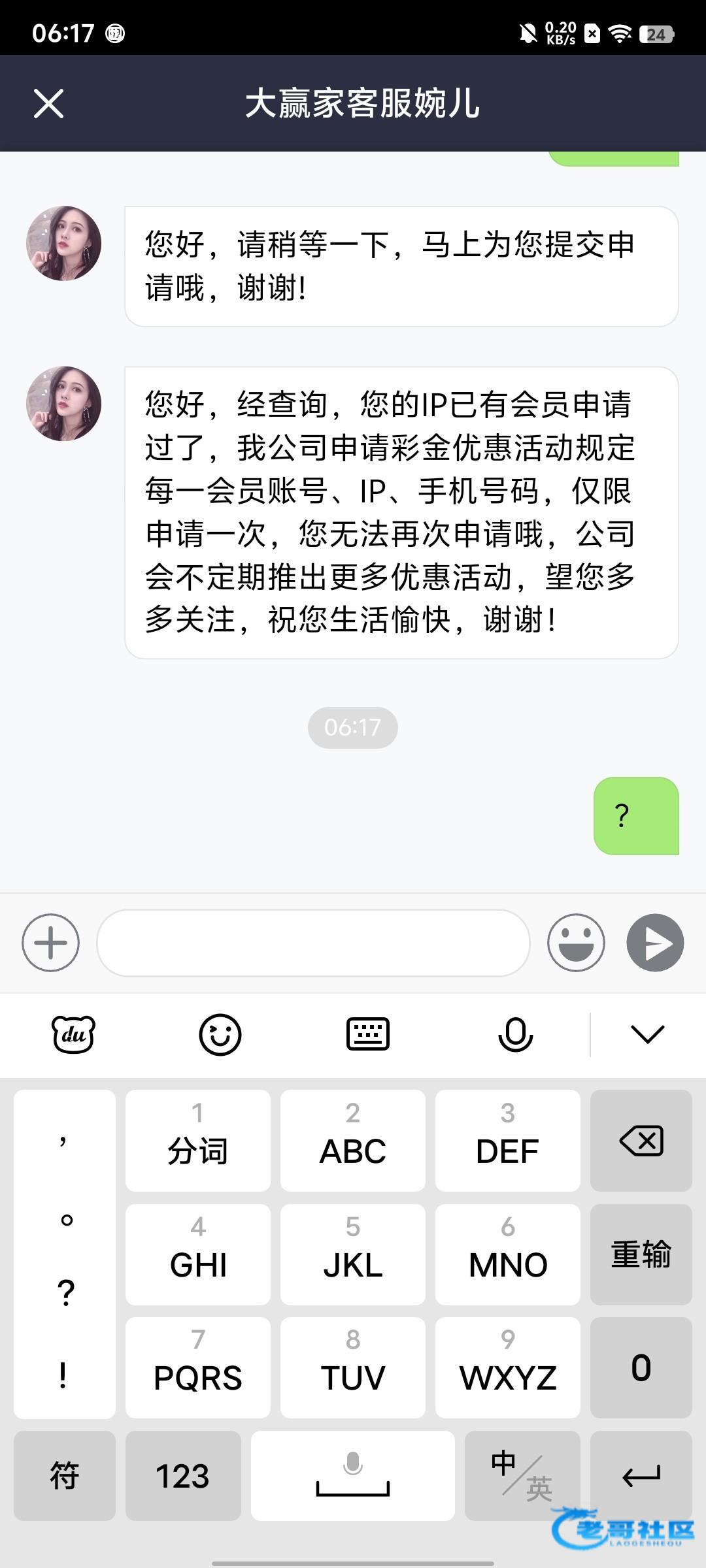Viewport: 706px width, 1568px height.
Task: Tap the WXYZ key
Action: (x=507, y=1367)
